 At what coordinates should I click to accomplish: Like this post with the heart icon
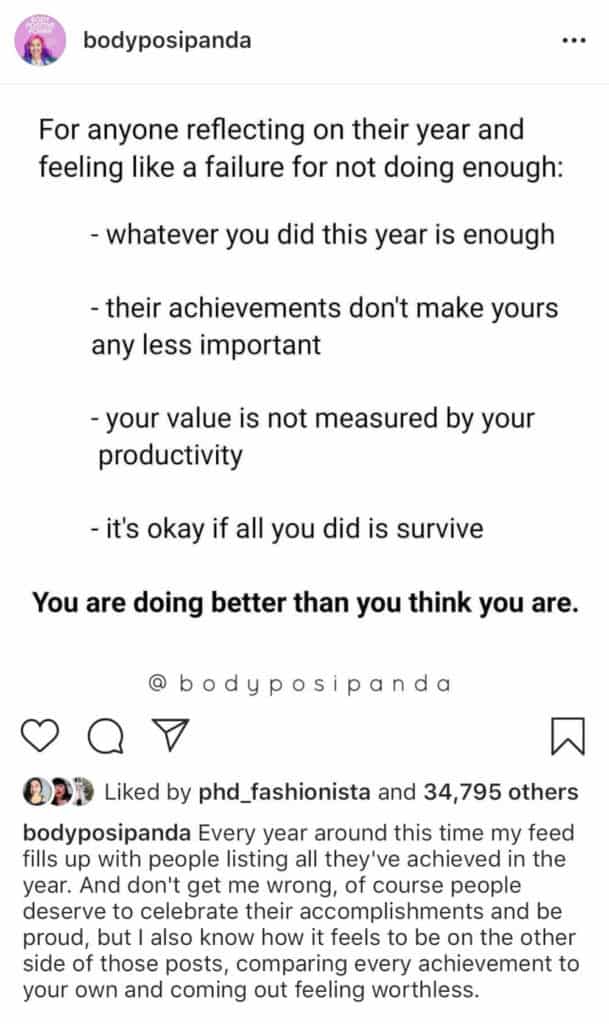tap(40, 736)
